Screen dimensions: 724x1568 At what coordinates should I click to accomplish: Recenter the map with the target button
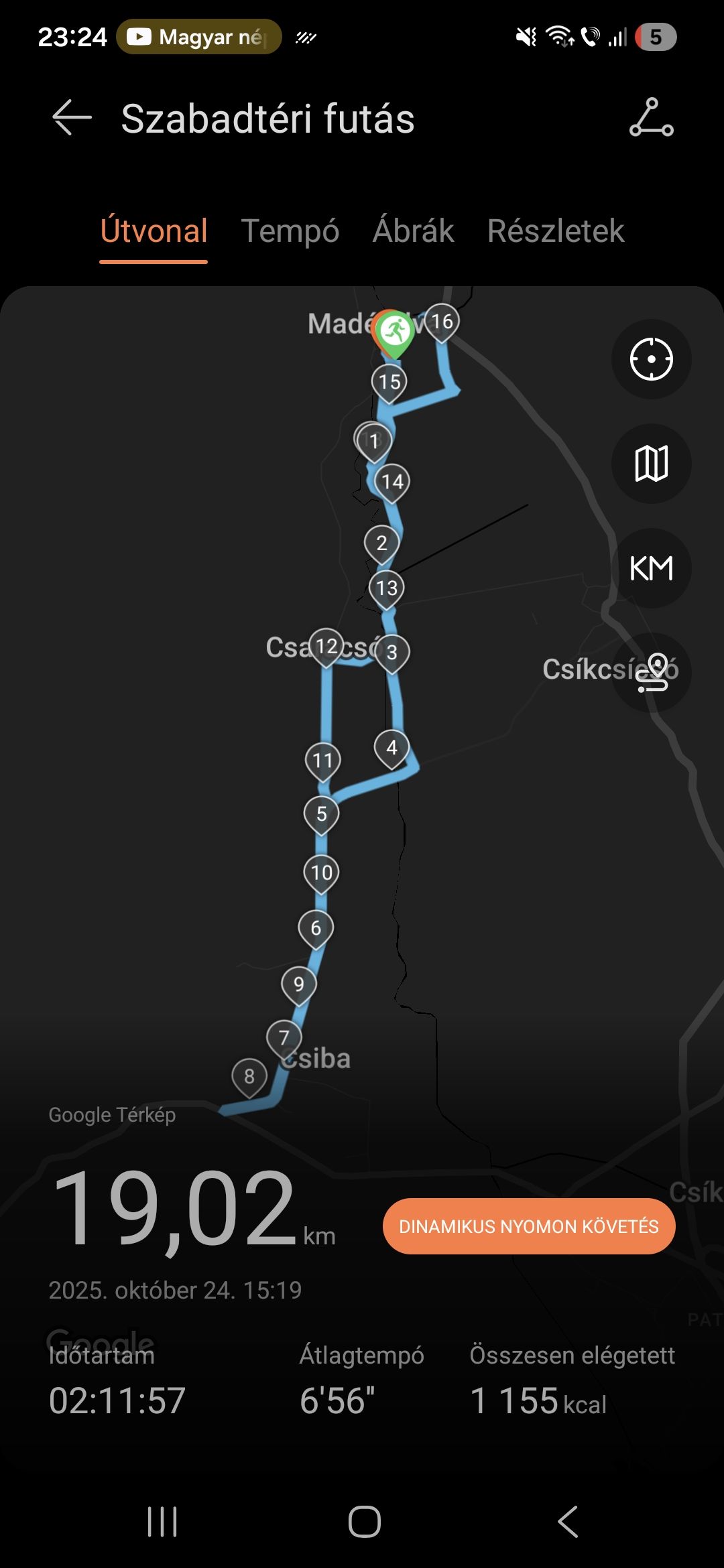pyautogui.click(x=651, y=359)
